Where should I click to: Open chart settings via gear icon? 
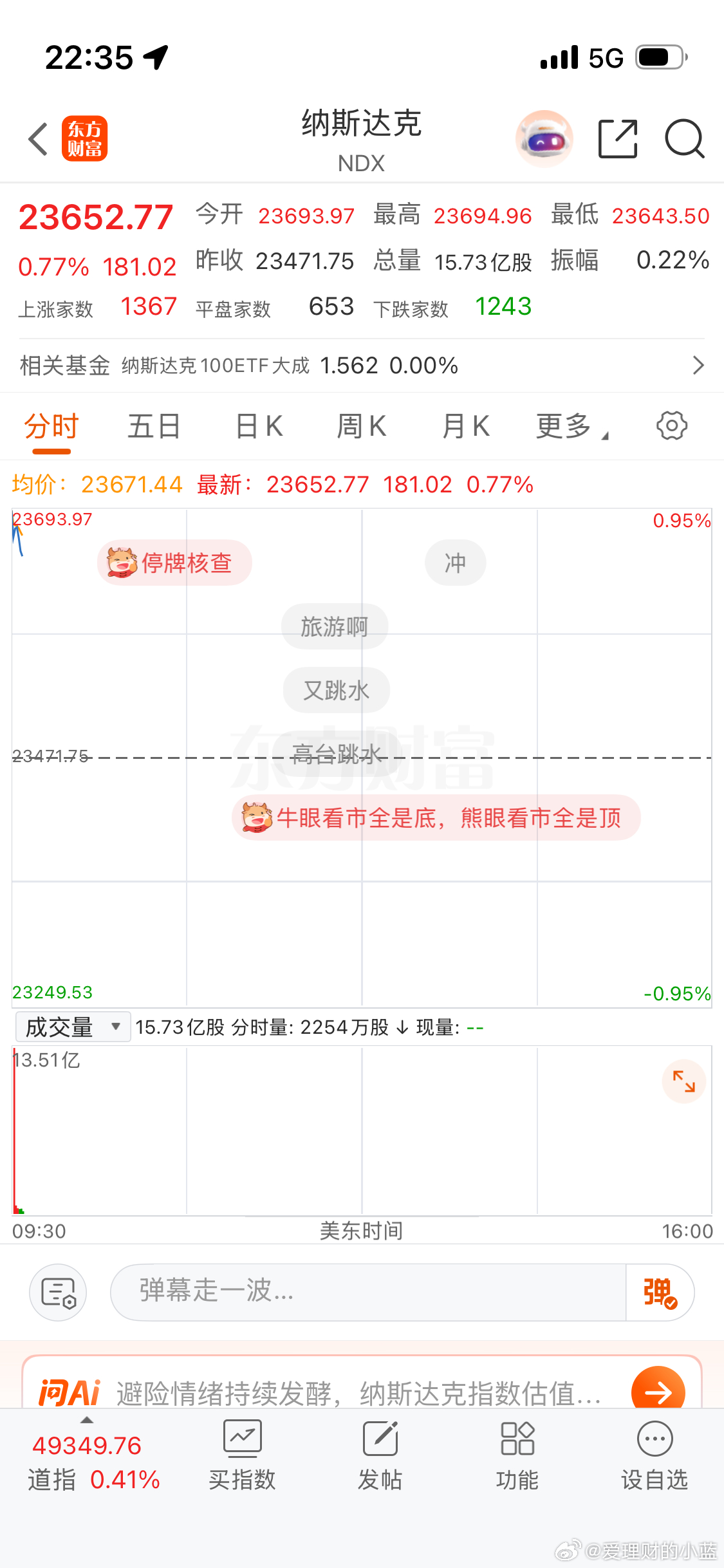671,425
